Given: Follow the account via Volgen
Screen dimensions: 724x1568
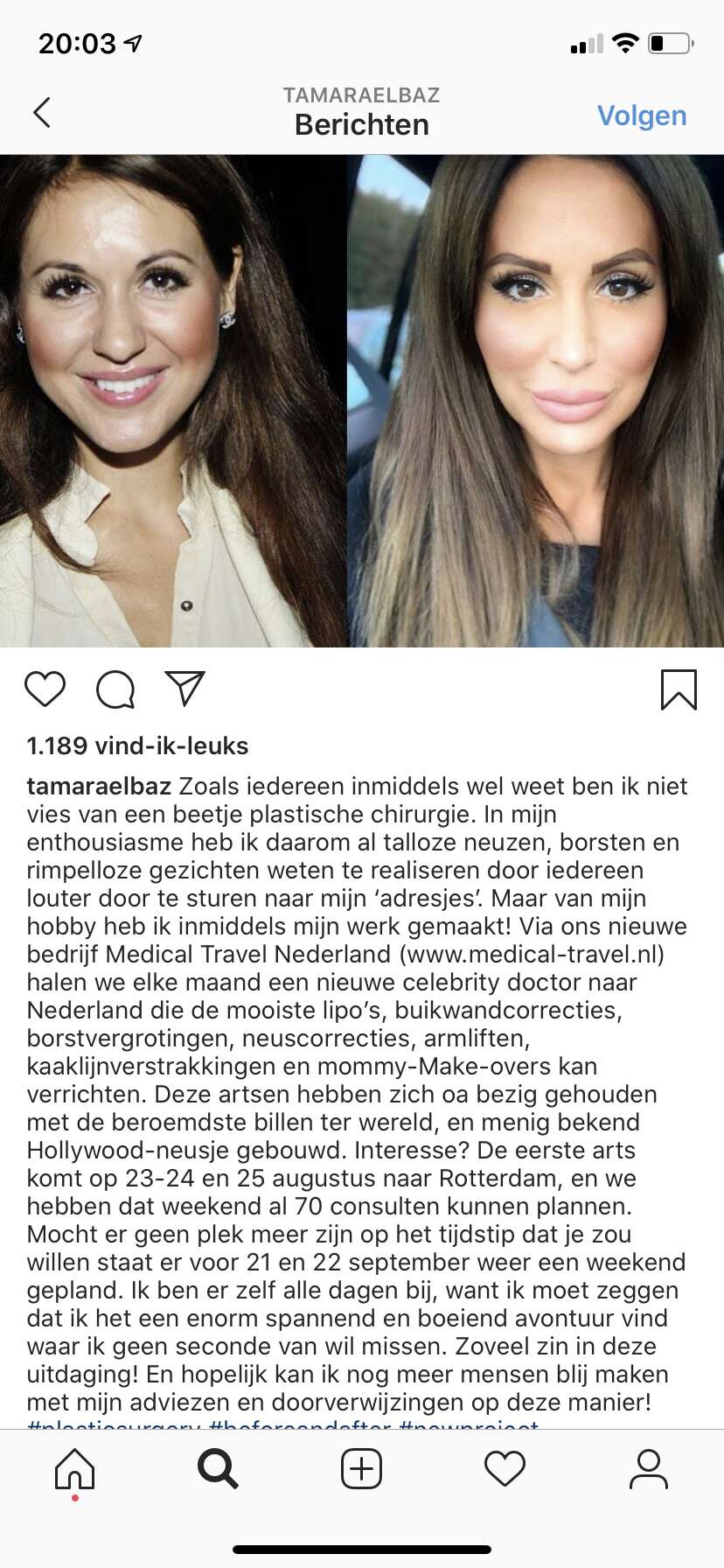Looking at the screenshot, I should (x=642, y=115).
